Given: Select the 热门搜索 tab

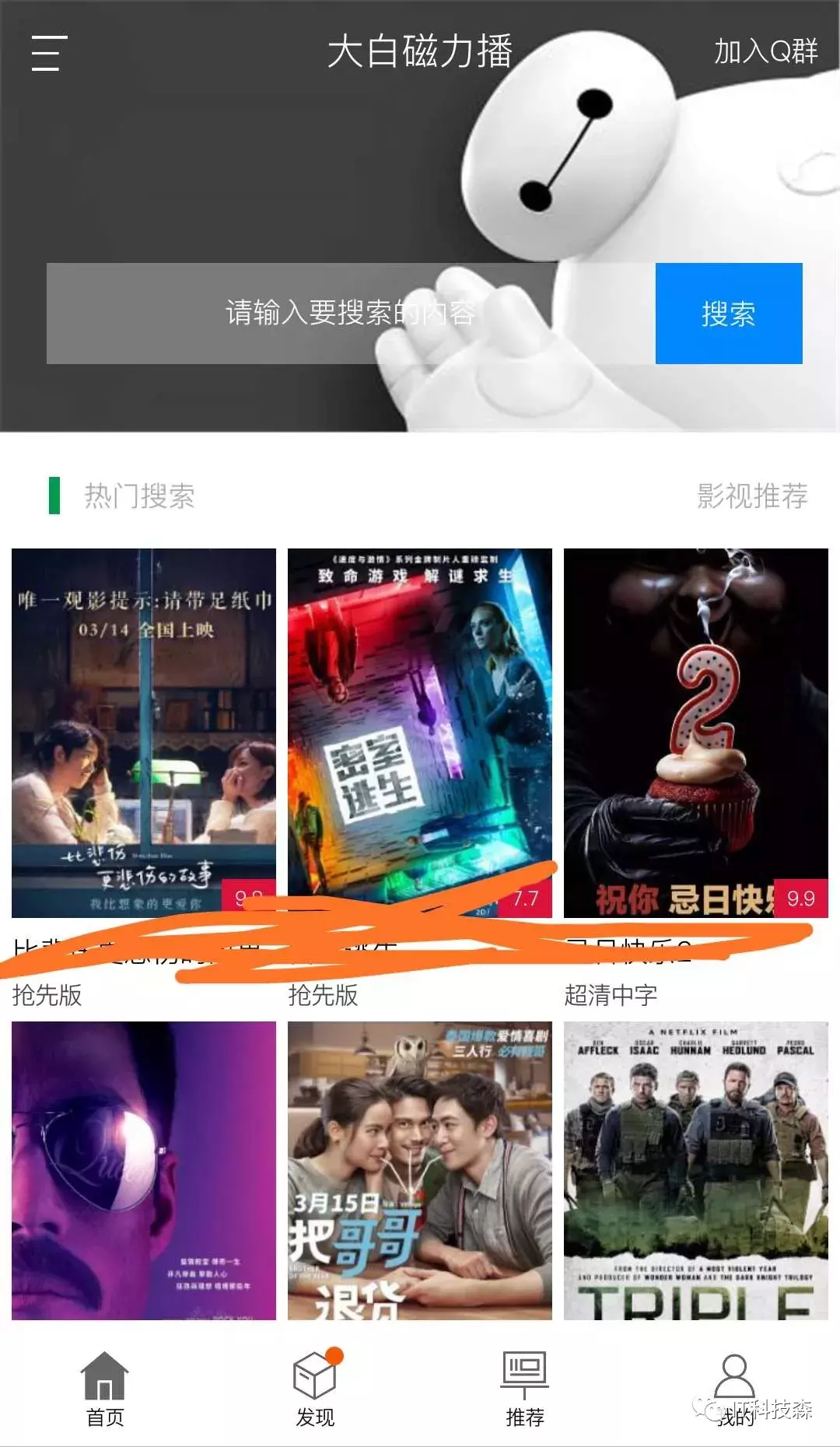Looking at the screenshot, I should click(x=139, y=496).
